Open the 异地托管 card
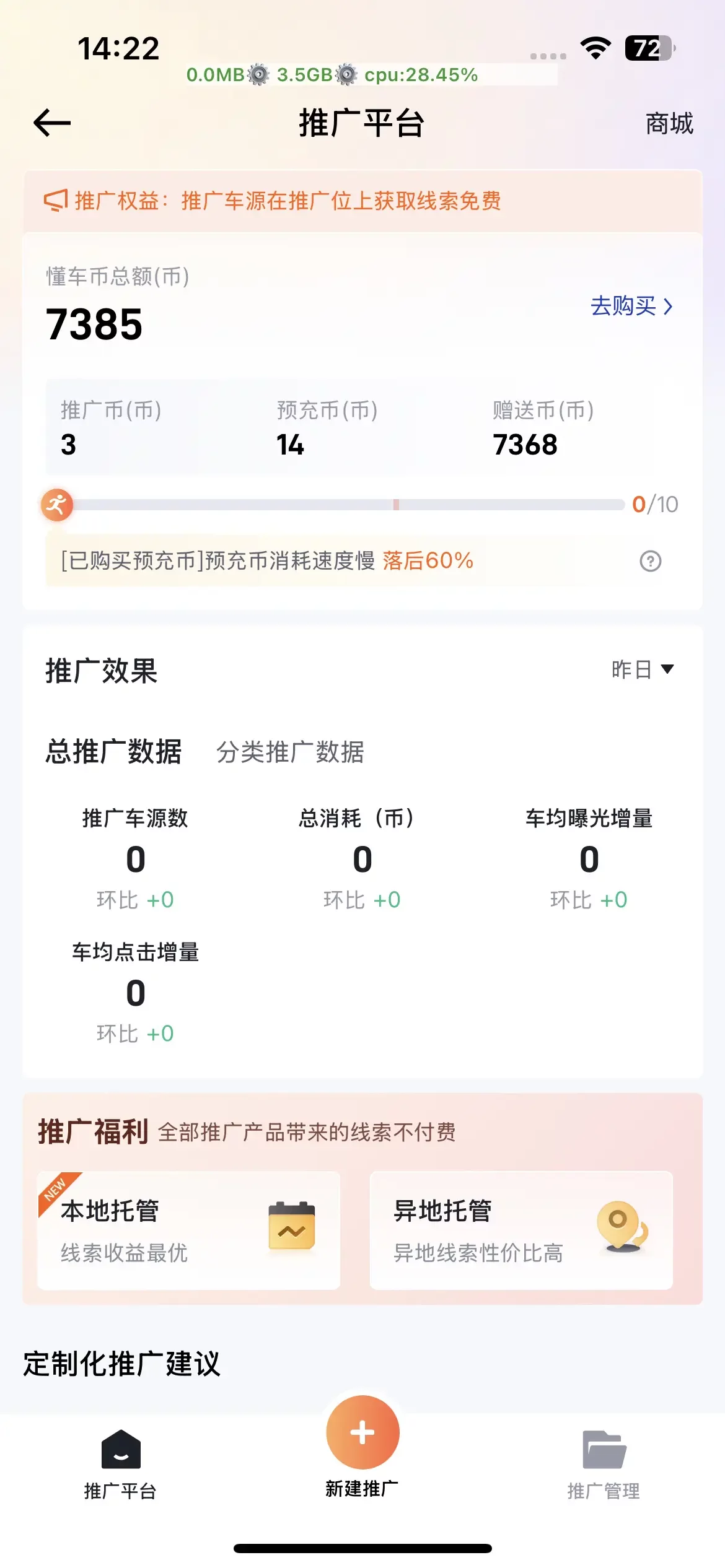 (x=521, y=1230)
